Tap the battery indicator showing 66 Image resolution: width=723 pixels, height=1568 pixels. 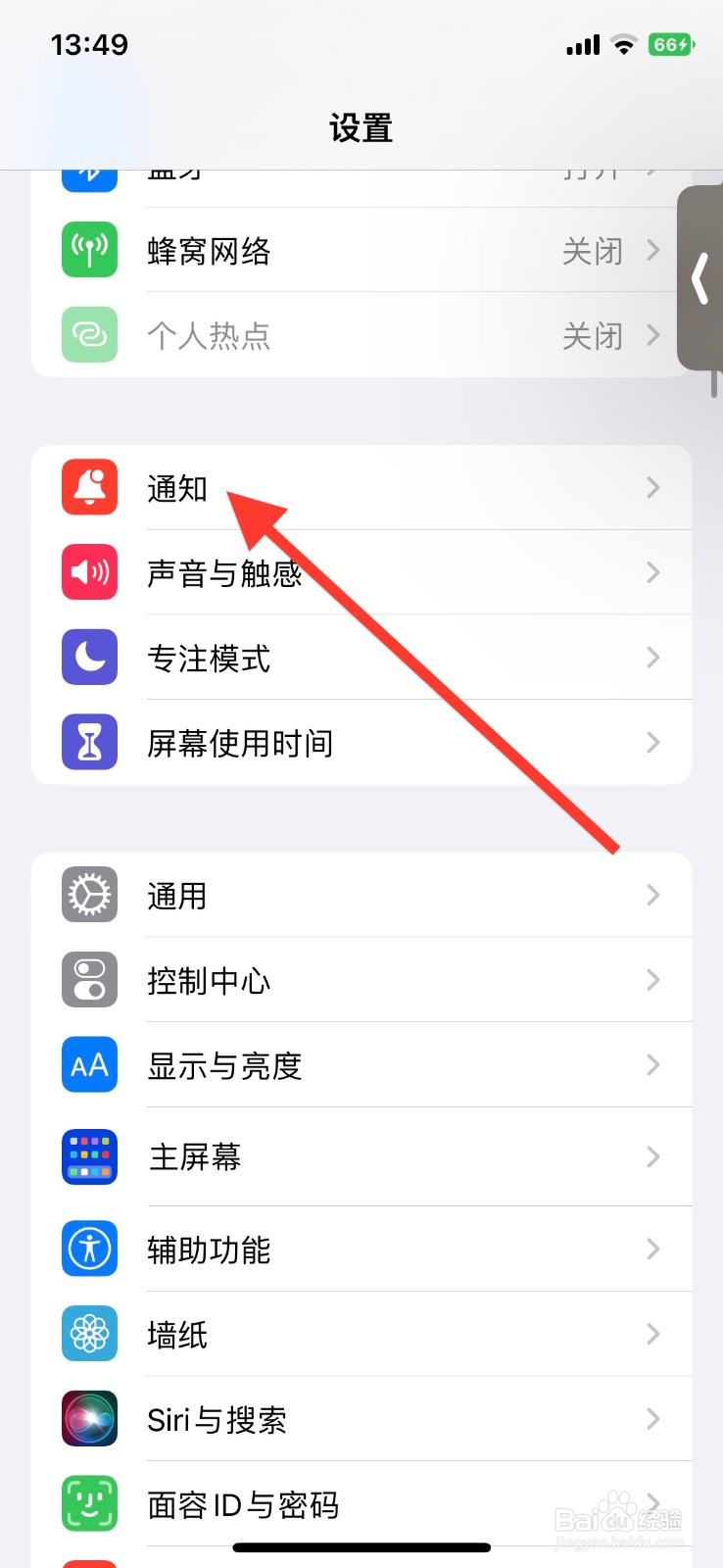670,44
